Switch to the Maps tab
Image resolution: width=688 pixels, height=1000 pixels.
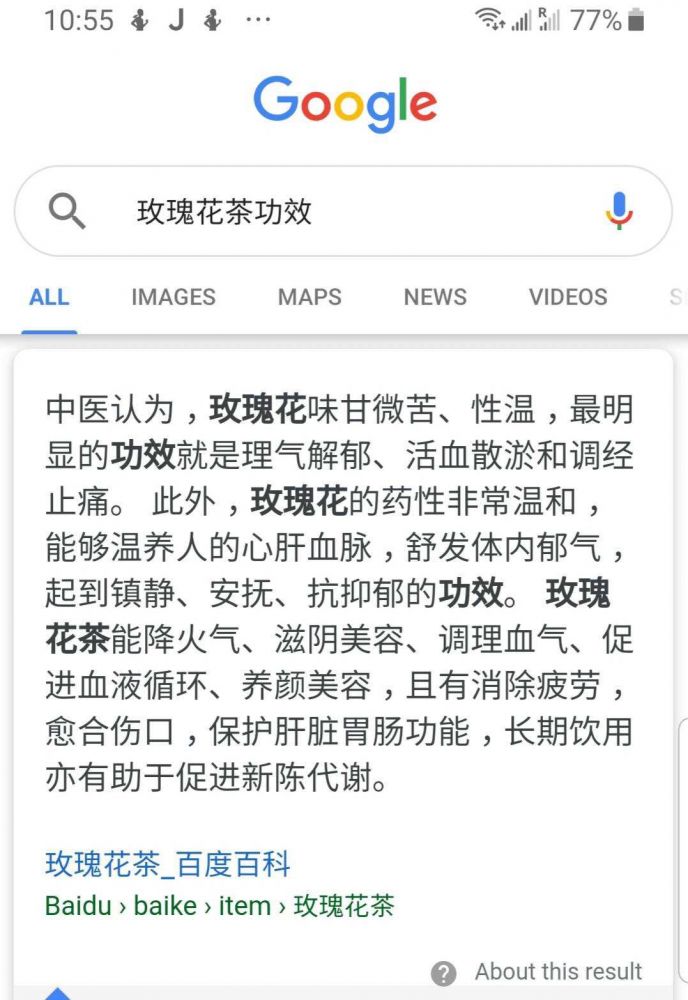309,297
